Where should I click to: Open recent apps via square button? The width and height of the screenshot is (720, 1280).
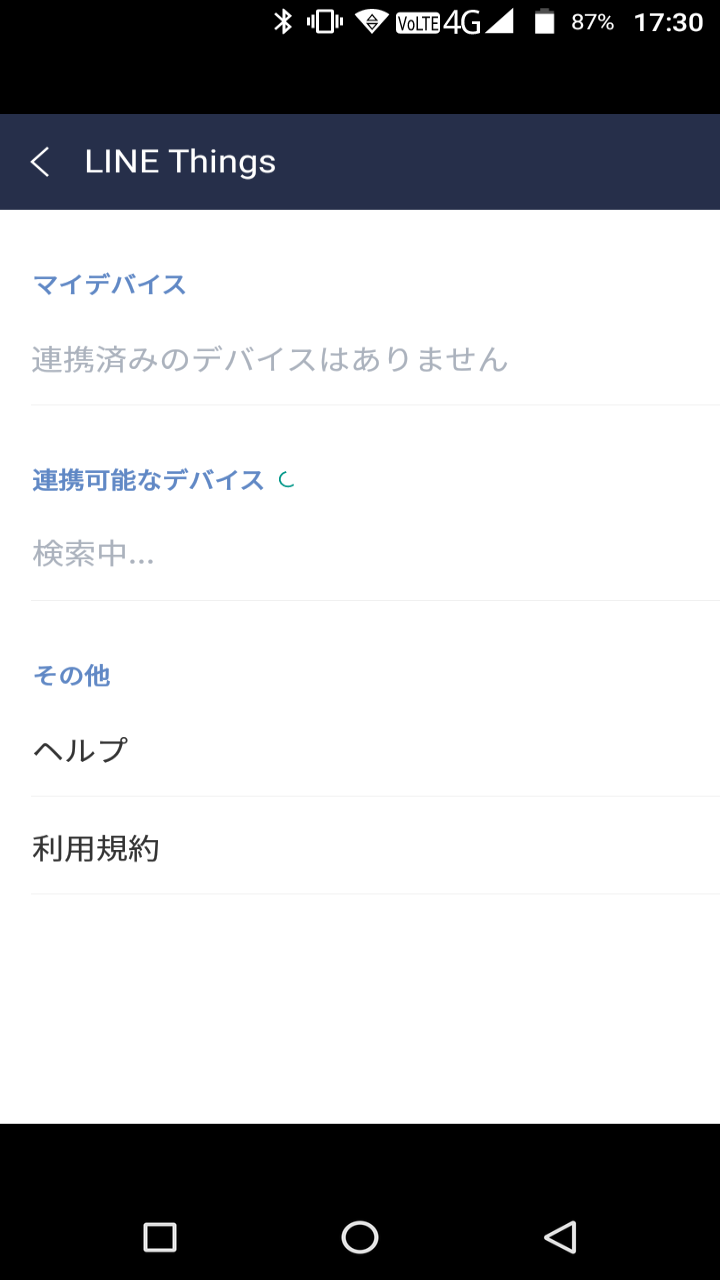pyautogui.click(x=160, y=1237)
